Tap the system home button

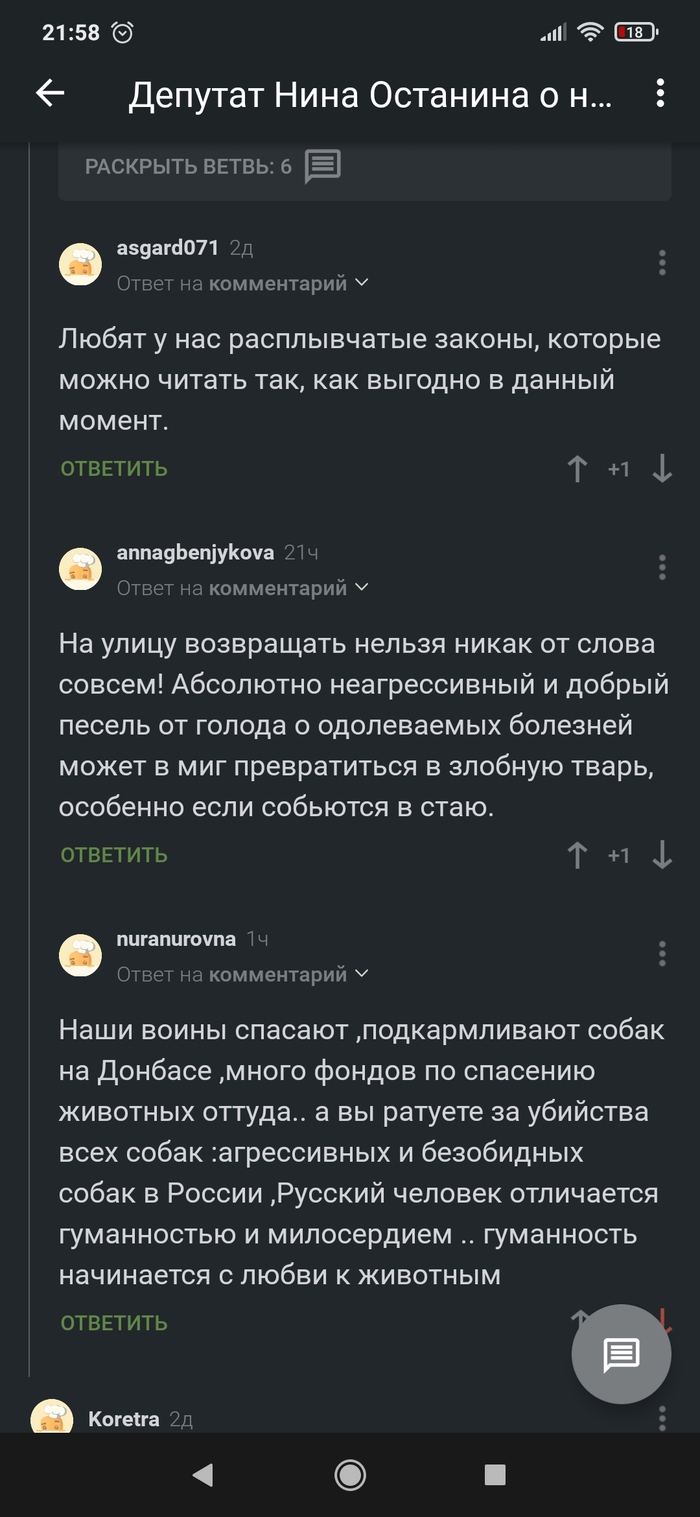pyautogui.click(x=350, y=1474)
